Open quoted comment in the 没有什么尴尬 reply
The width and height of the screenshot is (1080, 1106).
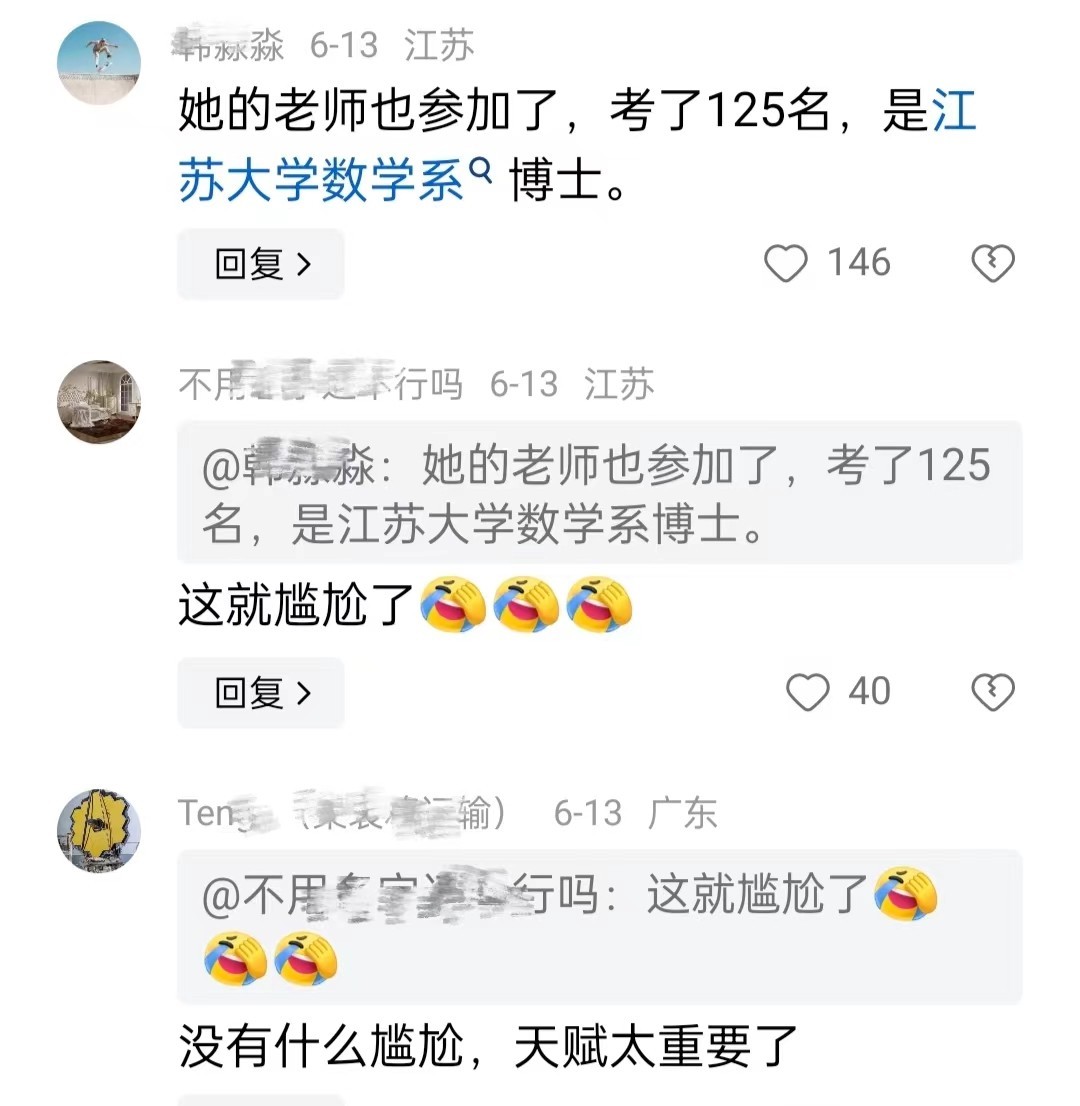coord(598,926)
